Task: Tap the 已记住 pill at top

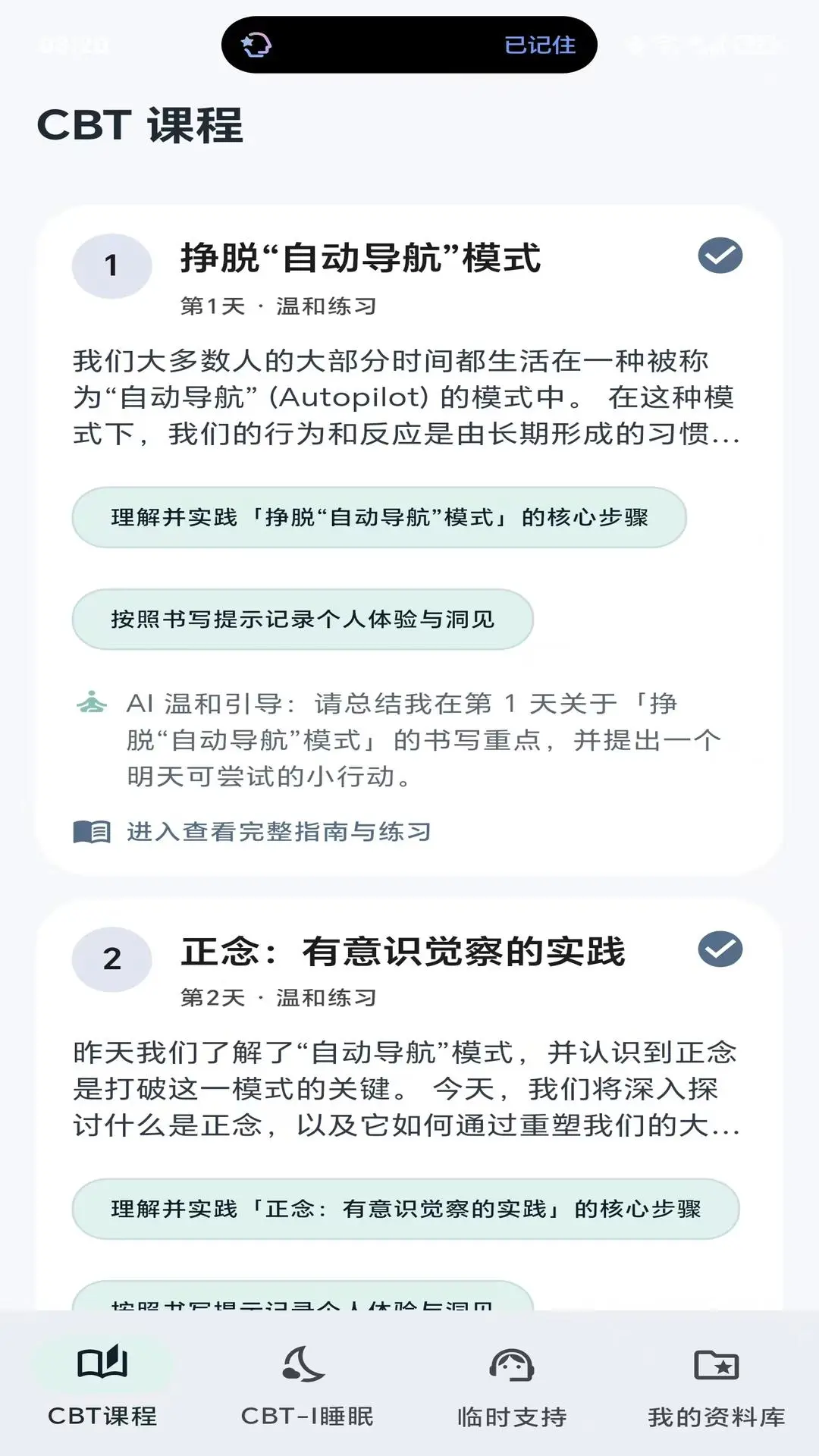Action: 539,45
